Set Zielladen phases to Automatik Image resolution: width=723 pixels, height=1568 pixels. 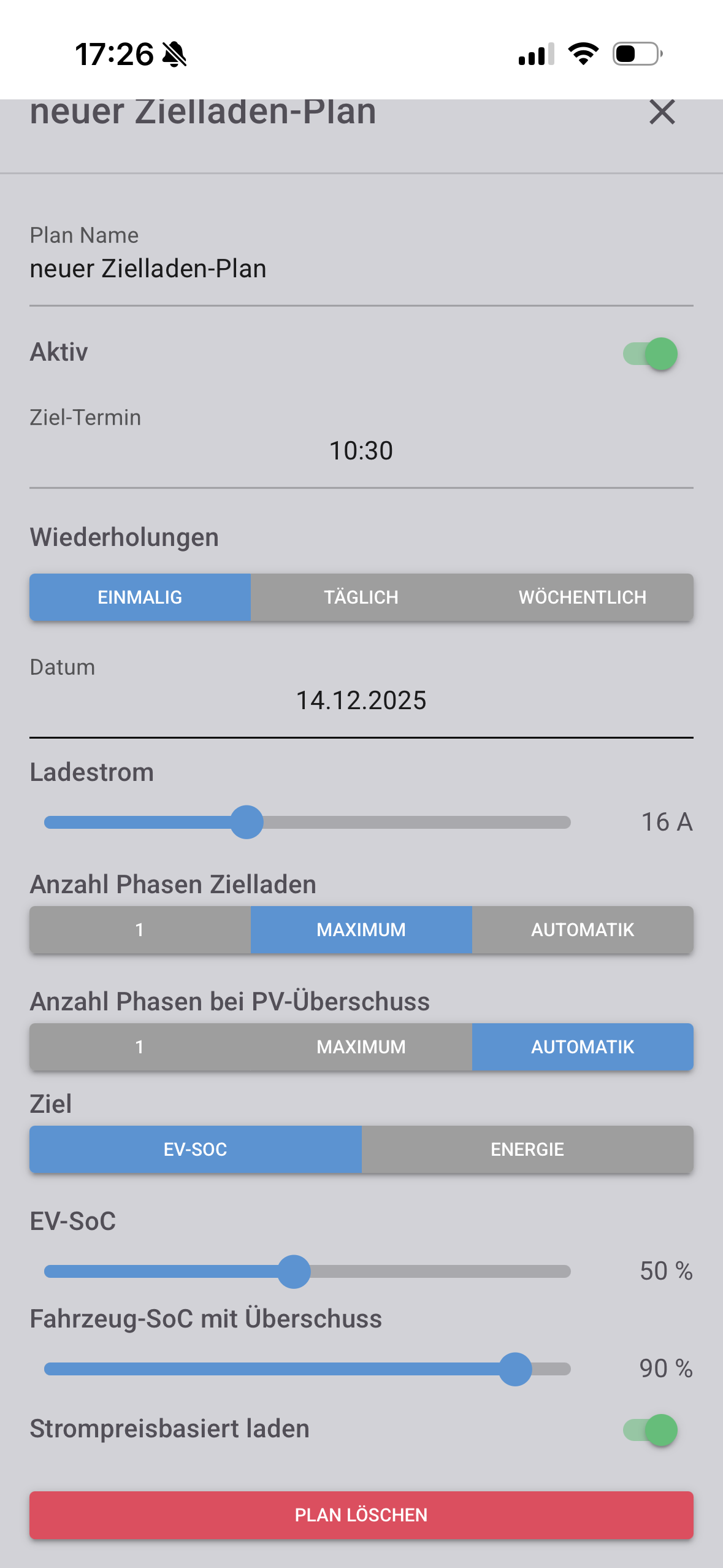(582, 929)
